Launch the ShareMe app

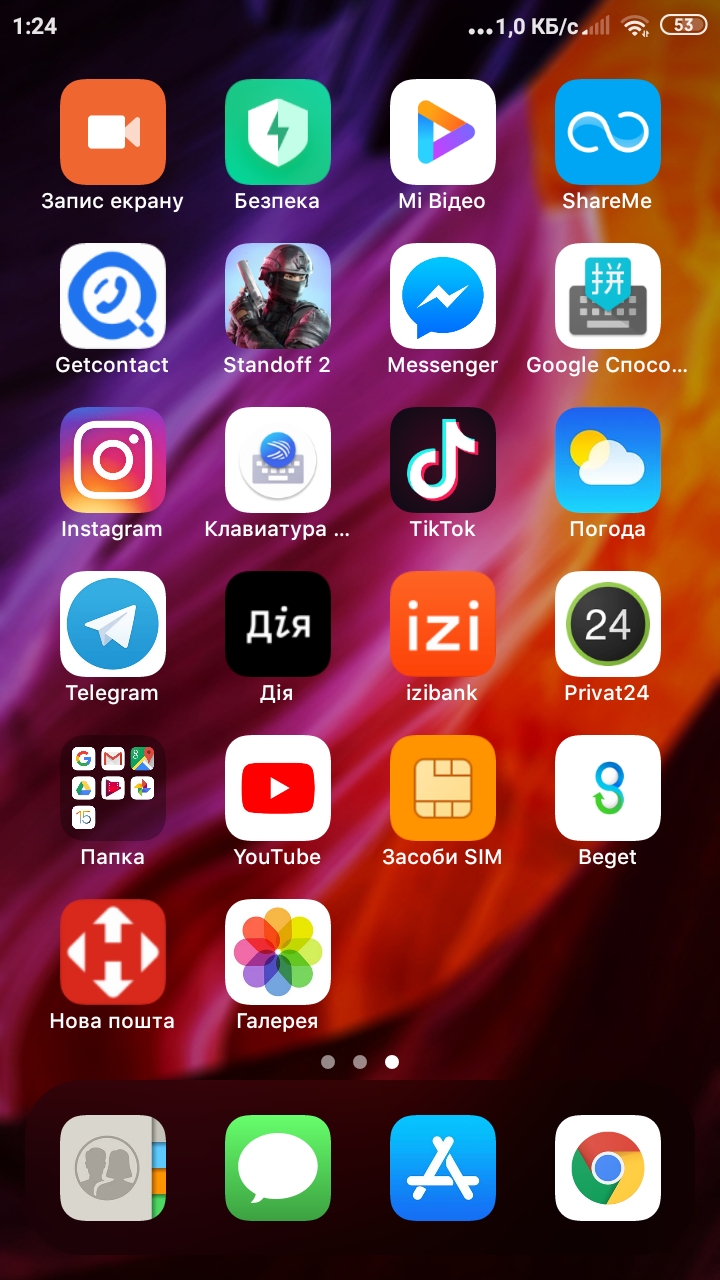tap(608, 132)
